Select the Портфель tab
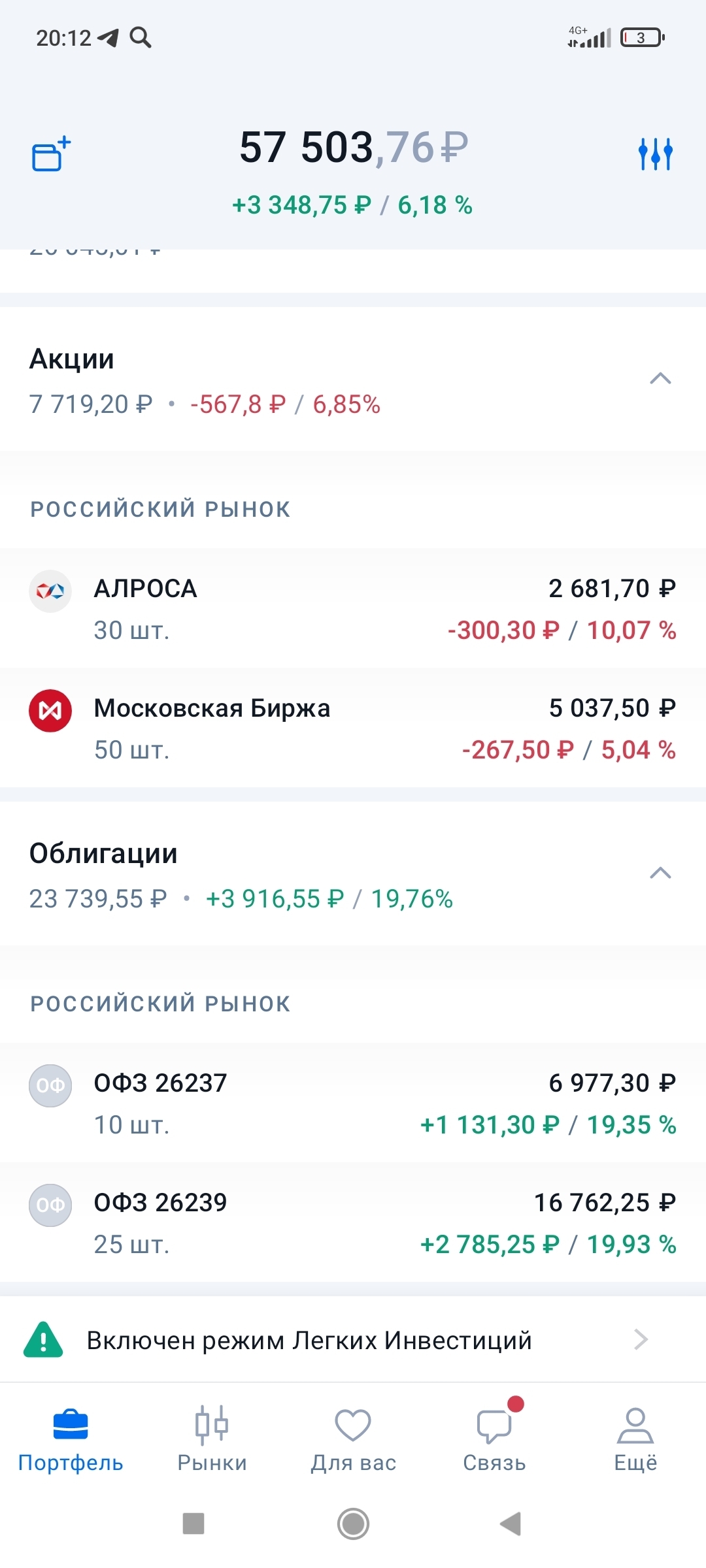This screenshot has height=1568, width=706. tap(71, 1439)
